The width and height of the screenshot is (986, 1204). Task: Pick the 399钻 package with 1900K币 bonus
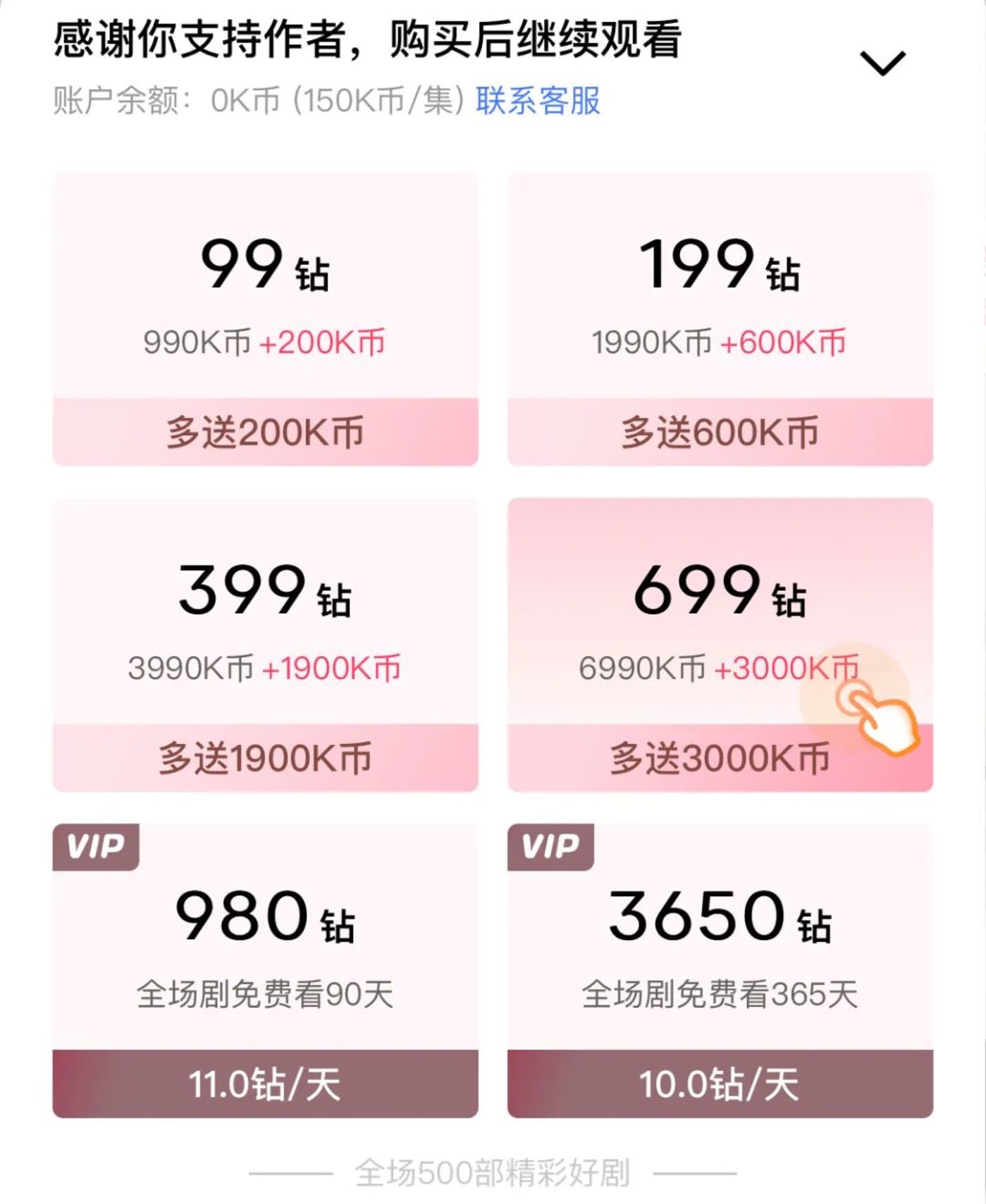[x=265, y=645]
